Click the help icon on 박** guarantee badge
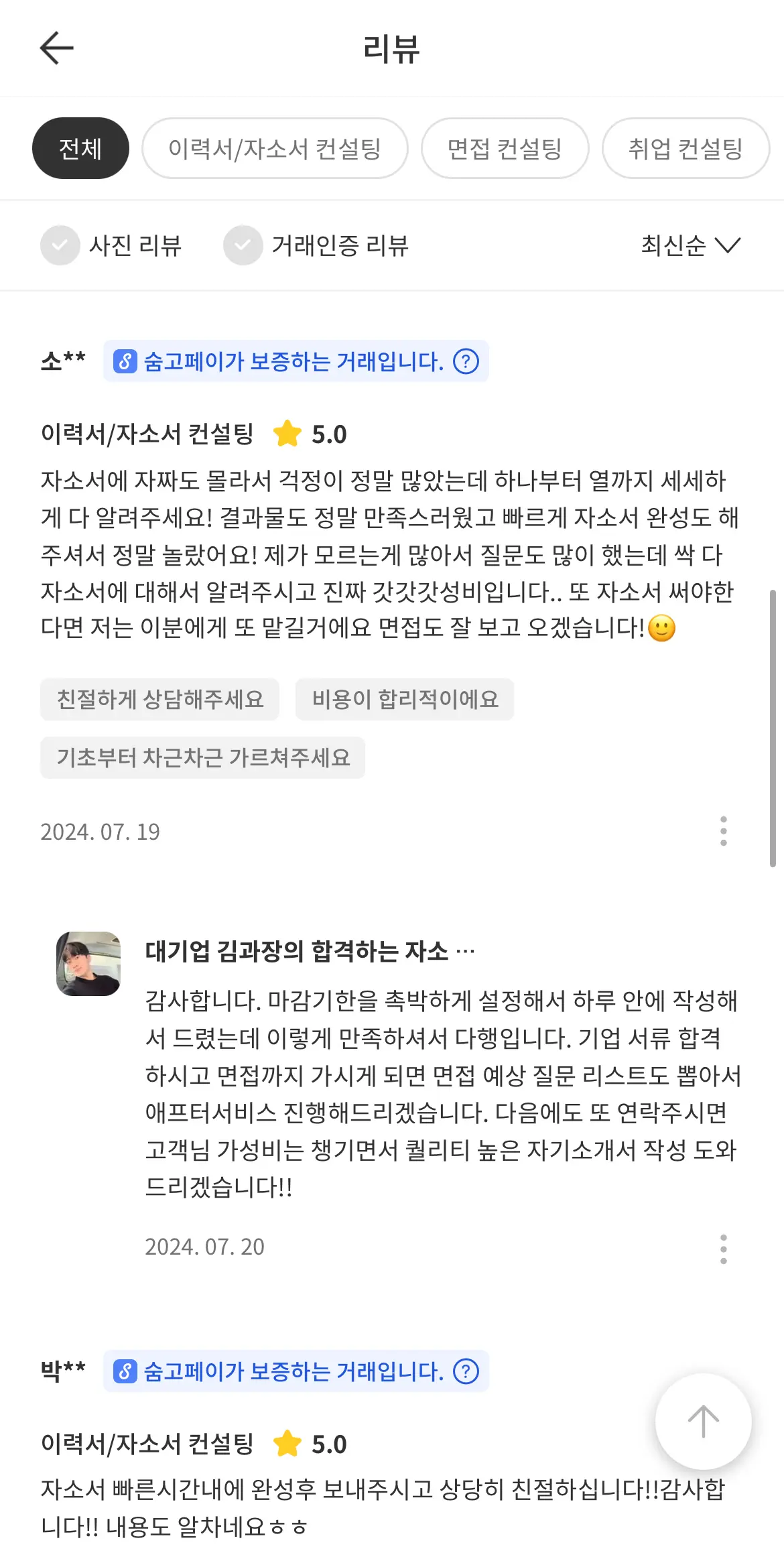 467,1372
